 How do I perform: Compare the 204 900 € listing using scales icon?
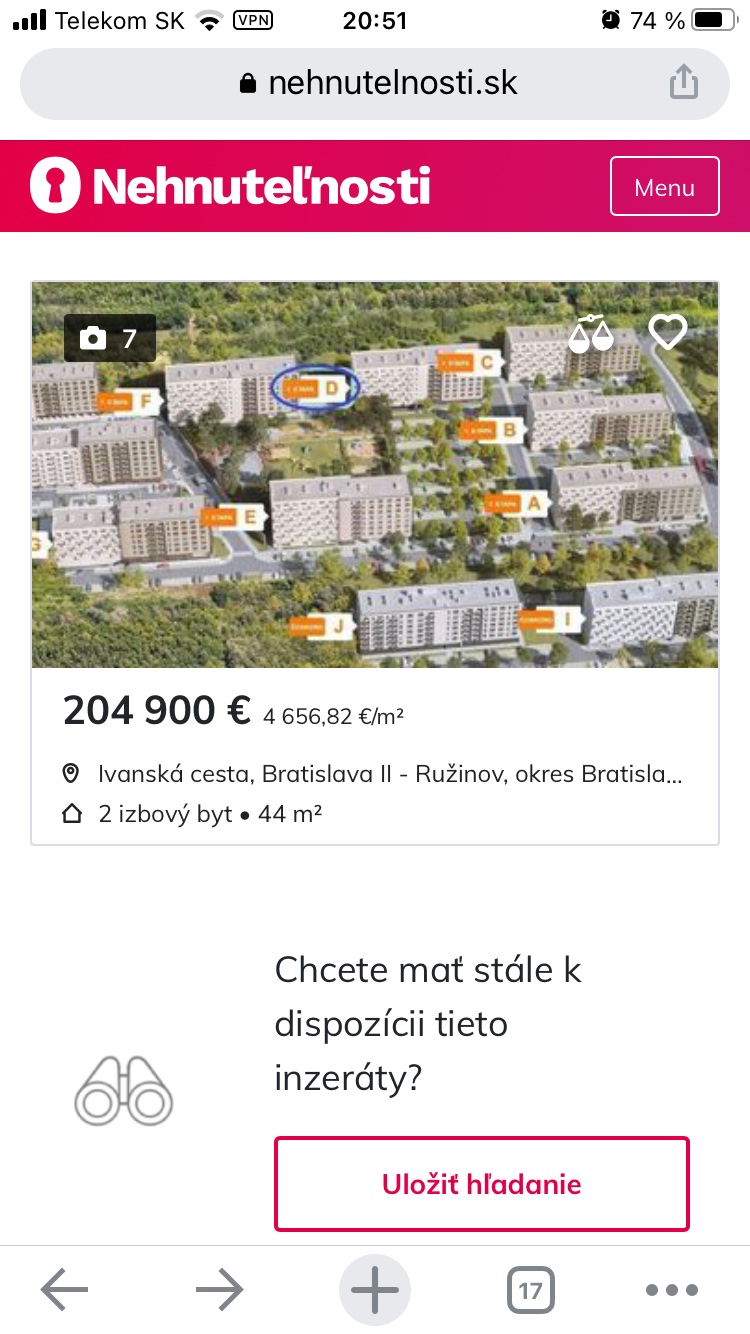pyautogui.click(x=590, y=333)
